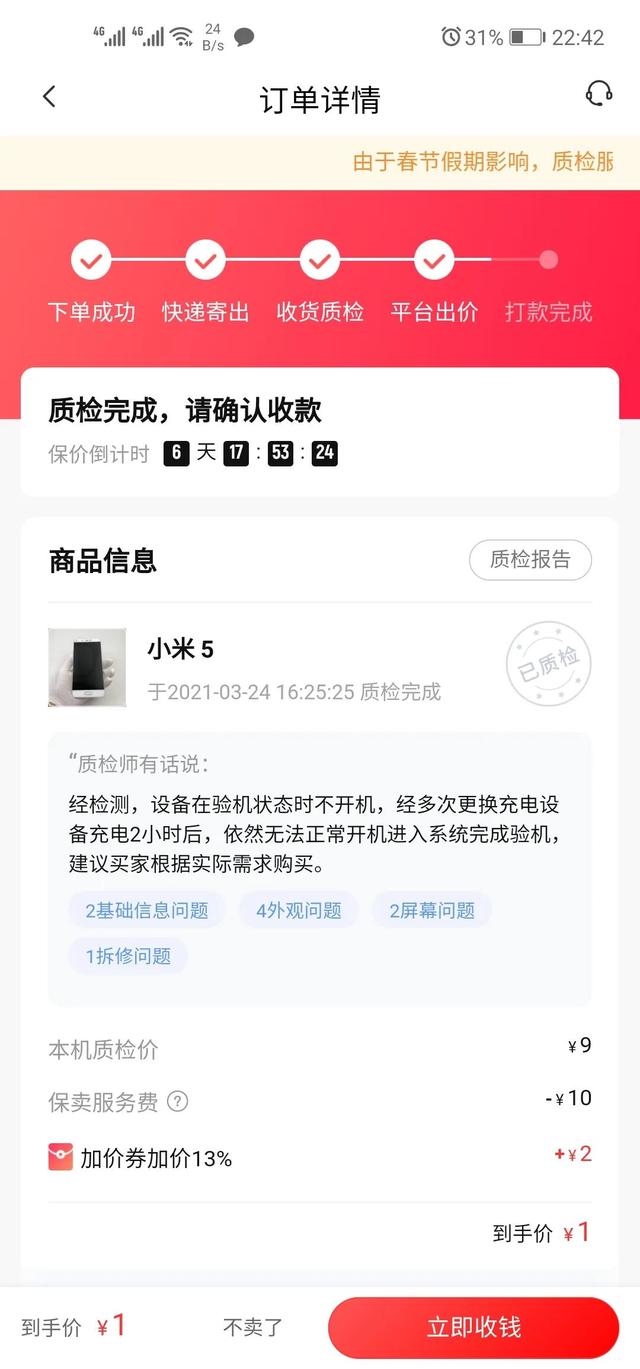Tap the 1拆修问题 chip
Screen dimensions: 640x1369
click(x=128, y=956)
